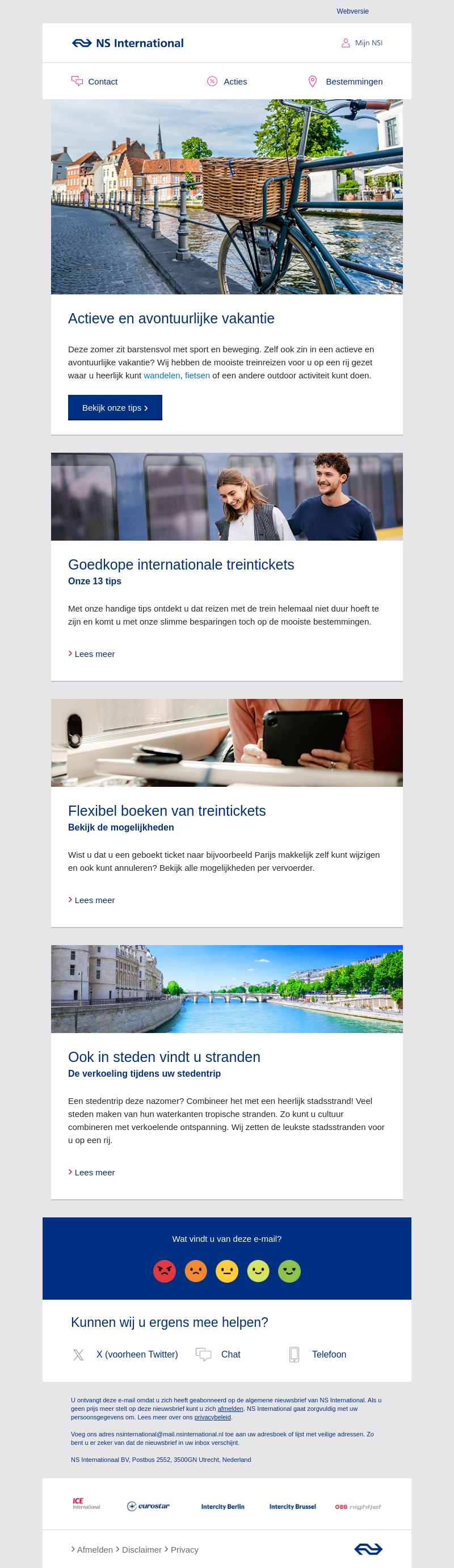The image size is (454, 1568).
Task: Lees meer about Goedkope internationale treintickets
Action: pyautogui.click(x=93, y=654)
